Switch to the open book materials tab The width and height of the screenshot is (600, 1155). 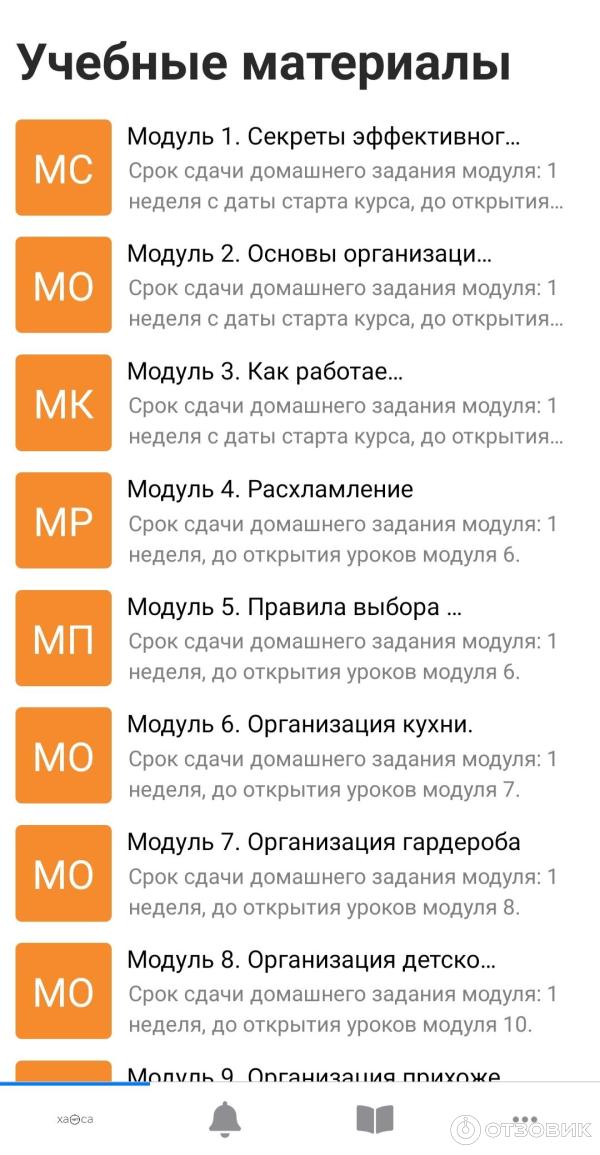[x=375, y=1120]
